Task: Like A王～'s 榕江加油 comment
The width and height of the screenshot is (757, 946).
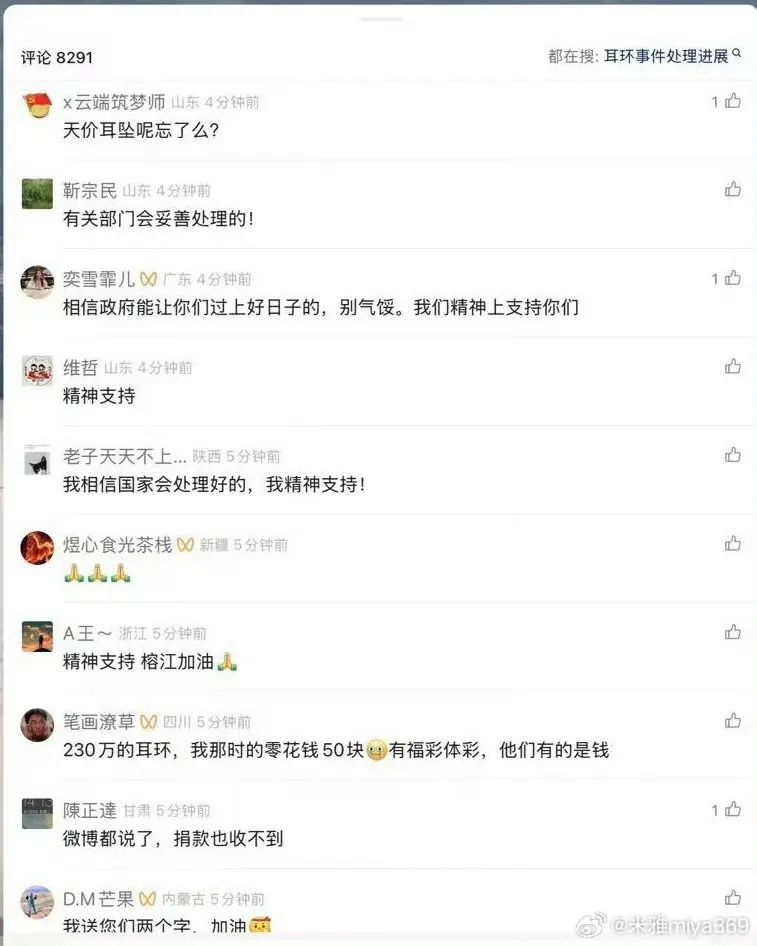Action: [733, 632]
